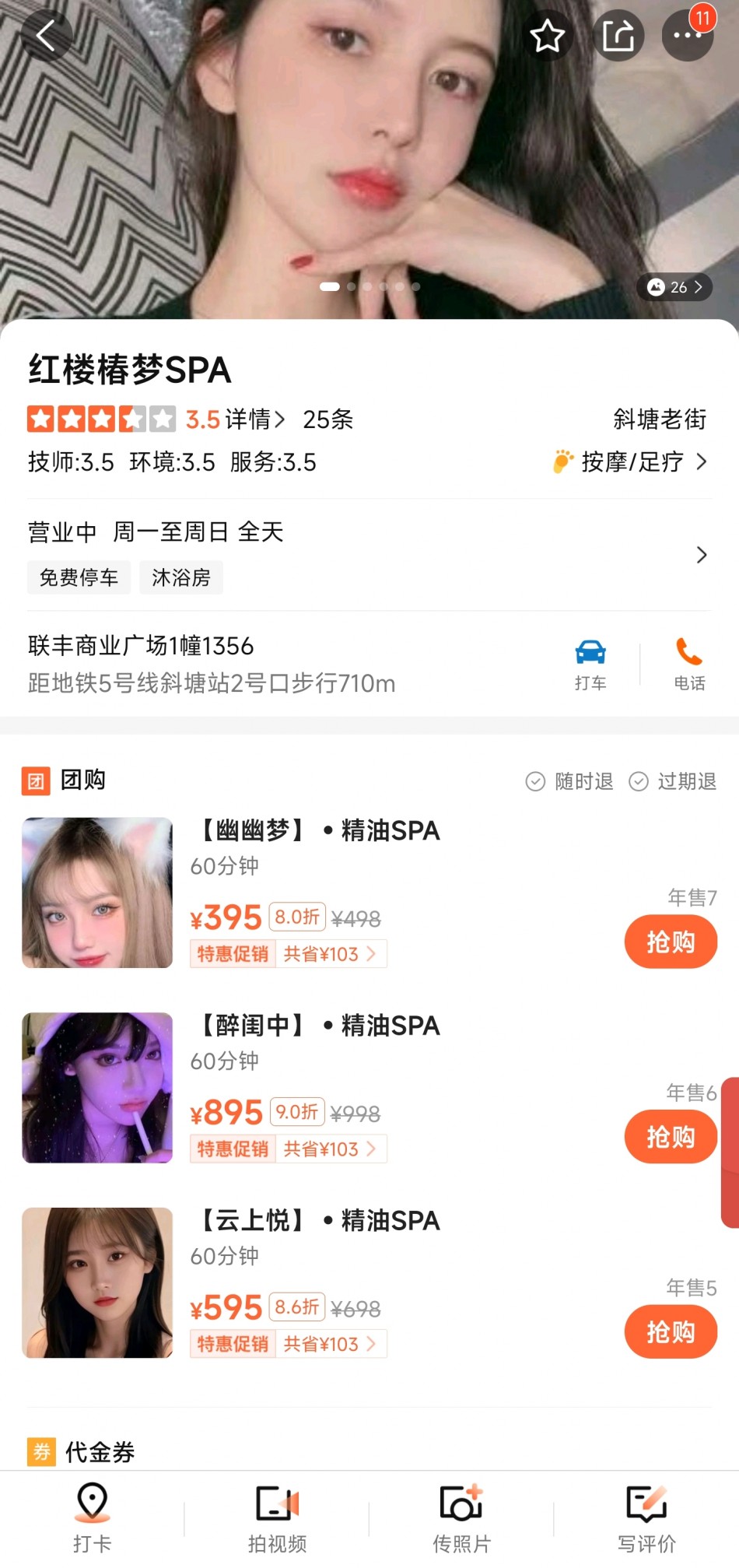This screenshot has height=1568, width=739.
Task: Write a review via 写评价
Action: (x=646, y=1517)
